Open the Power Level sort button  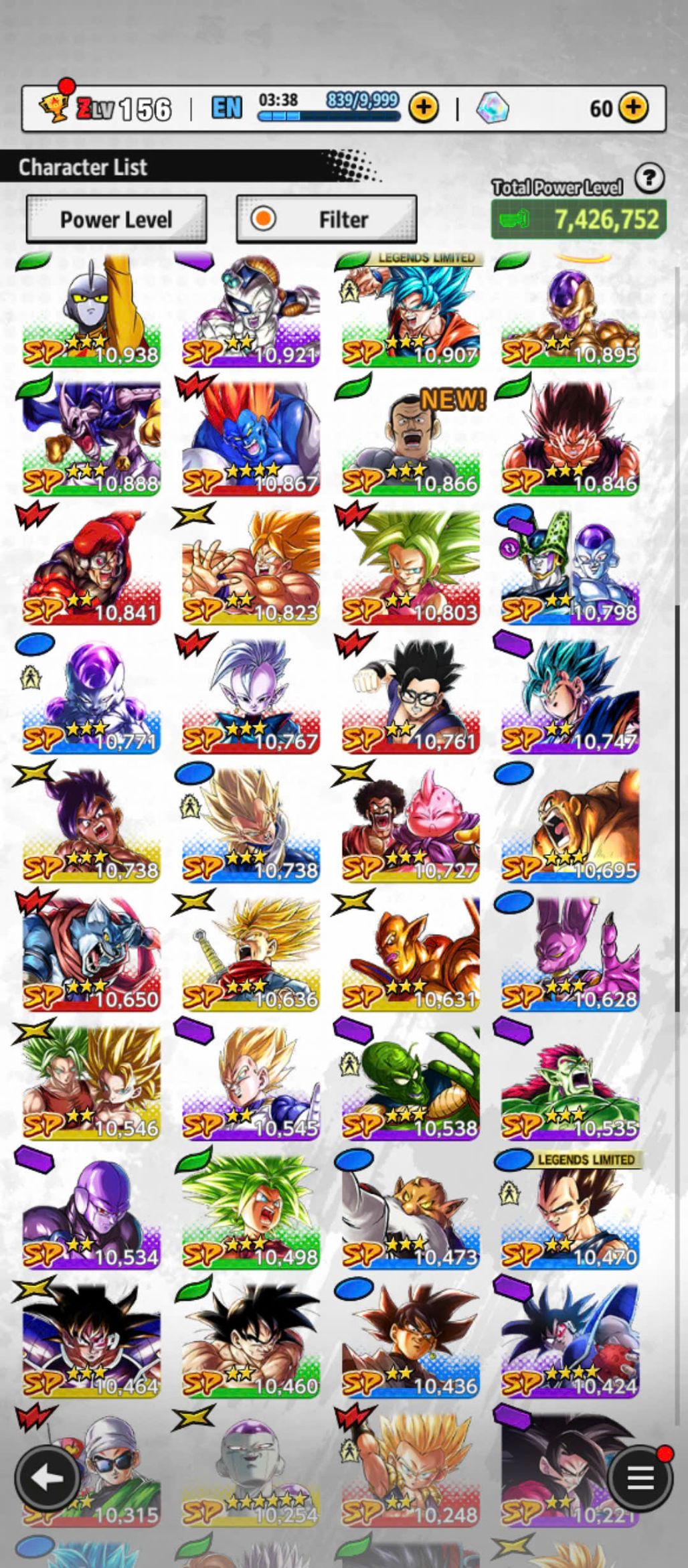pos(116,219)
